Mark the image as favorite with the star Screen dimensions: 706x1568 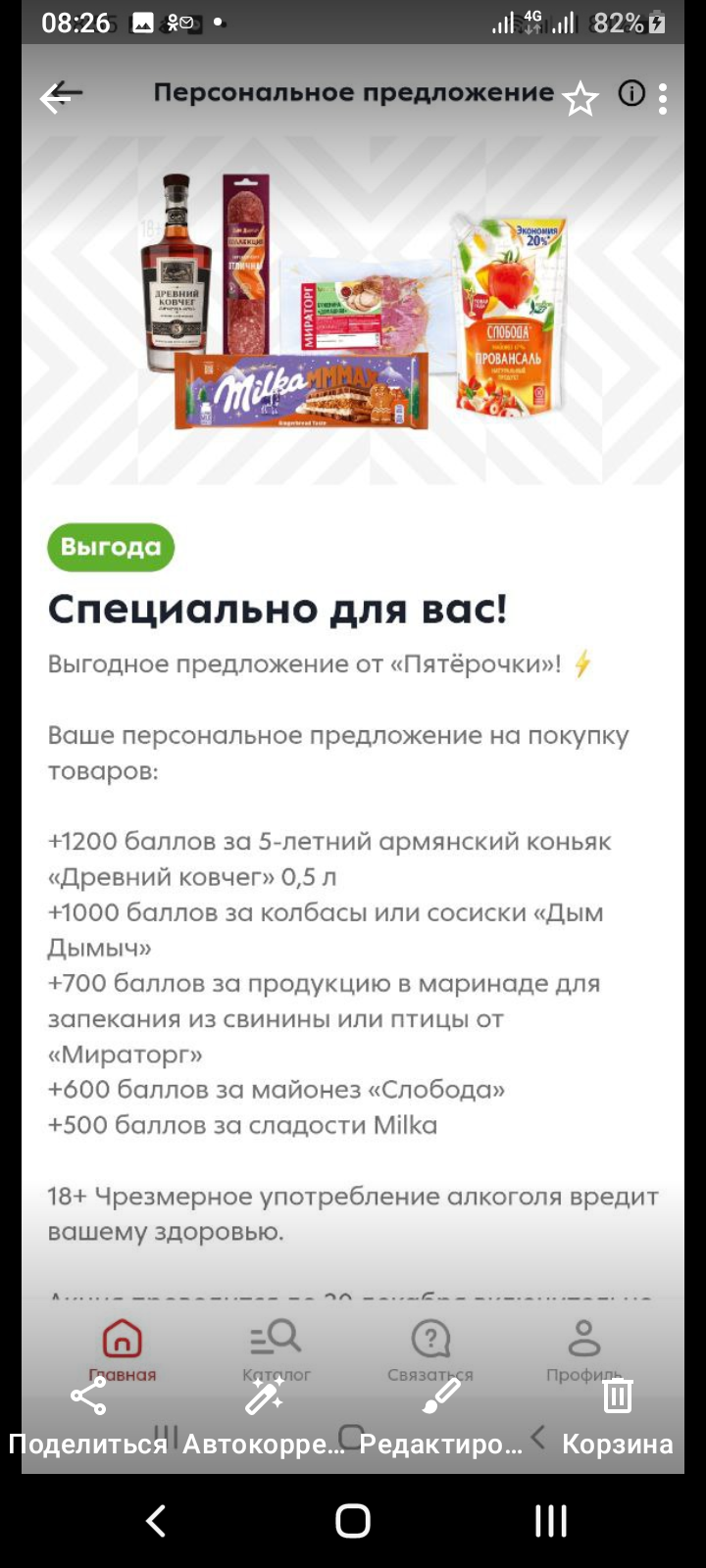tap(580, 98)
